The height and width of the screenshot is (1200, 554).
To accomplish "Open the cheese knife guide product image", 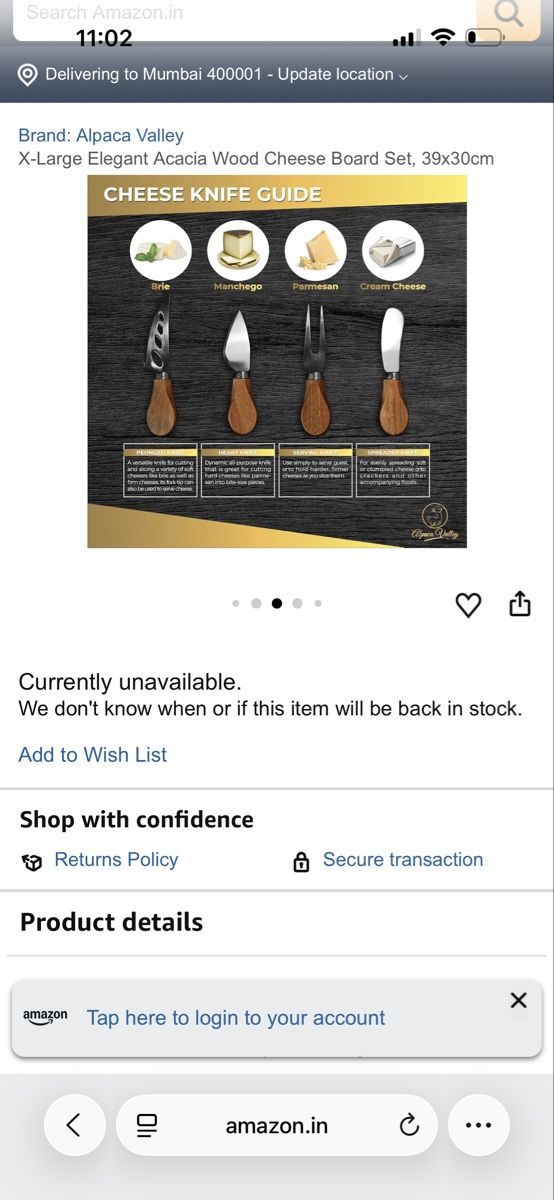I will (x=277, y=361).
